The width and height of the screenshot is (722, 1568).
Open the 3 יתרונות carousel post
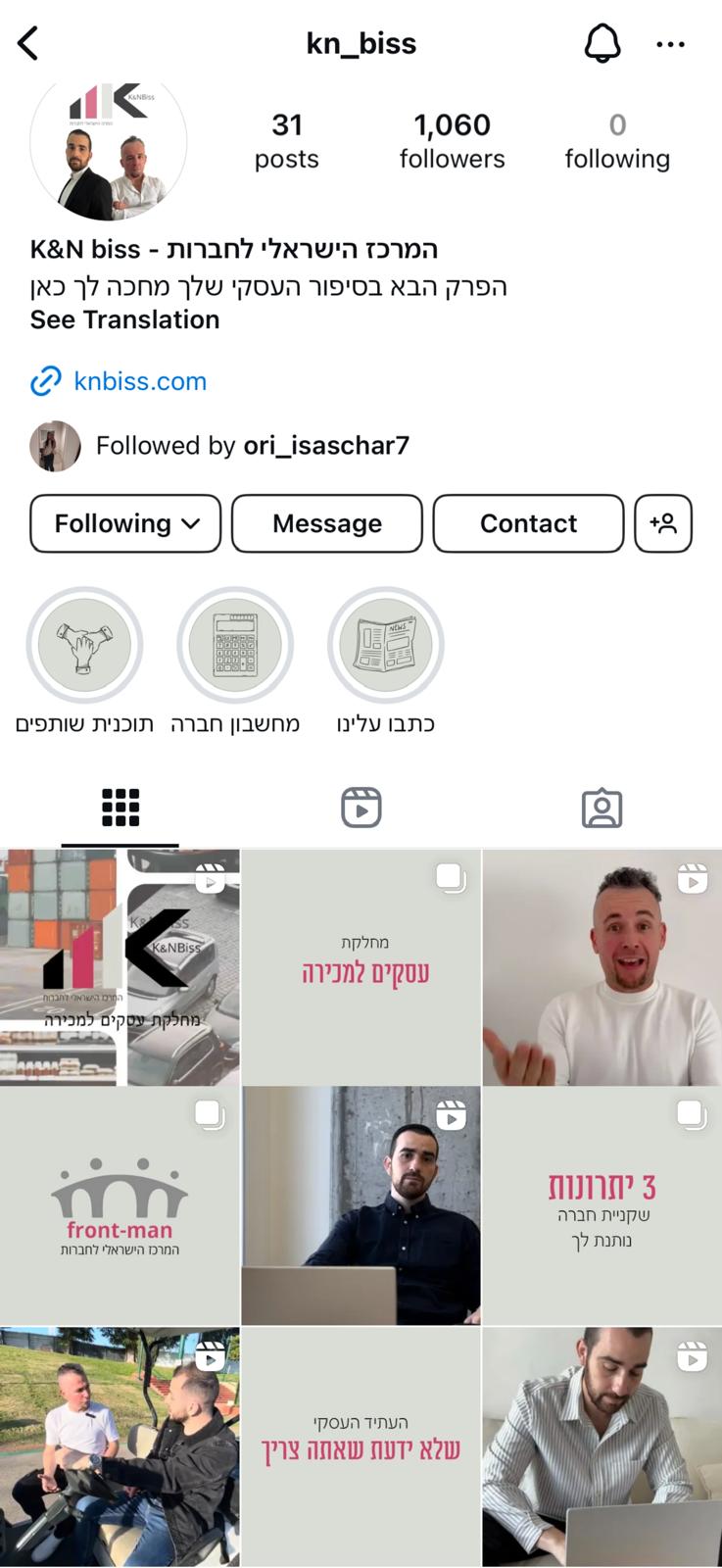602,1205
